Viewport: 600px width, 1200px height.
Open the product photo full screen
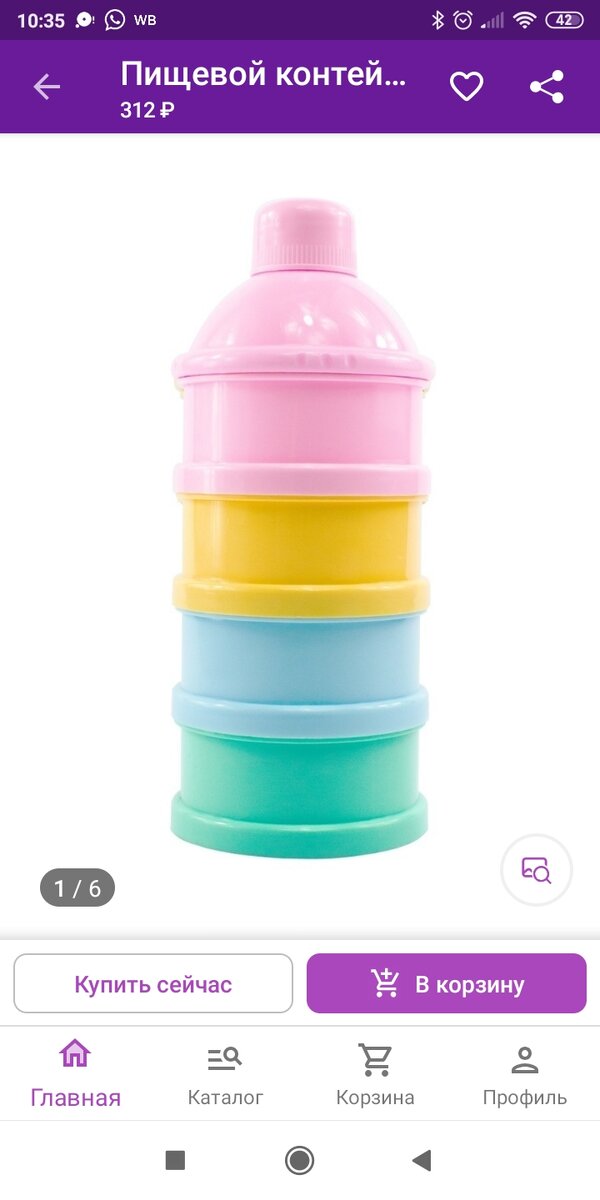point(300,530)
